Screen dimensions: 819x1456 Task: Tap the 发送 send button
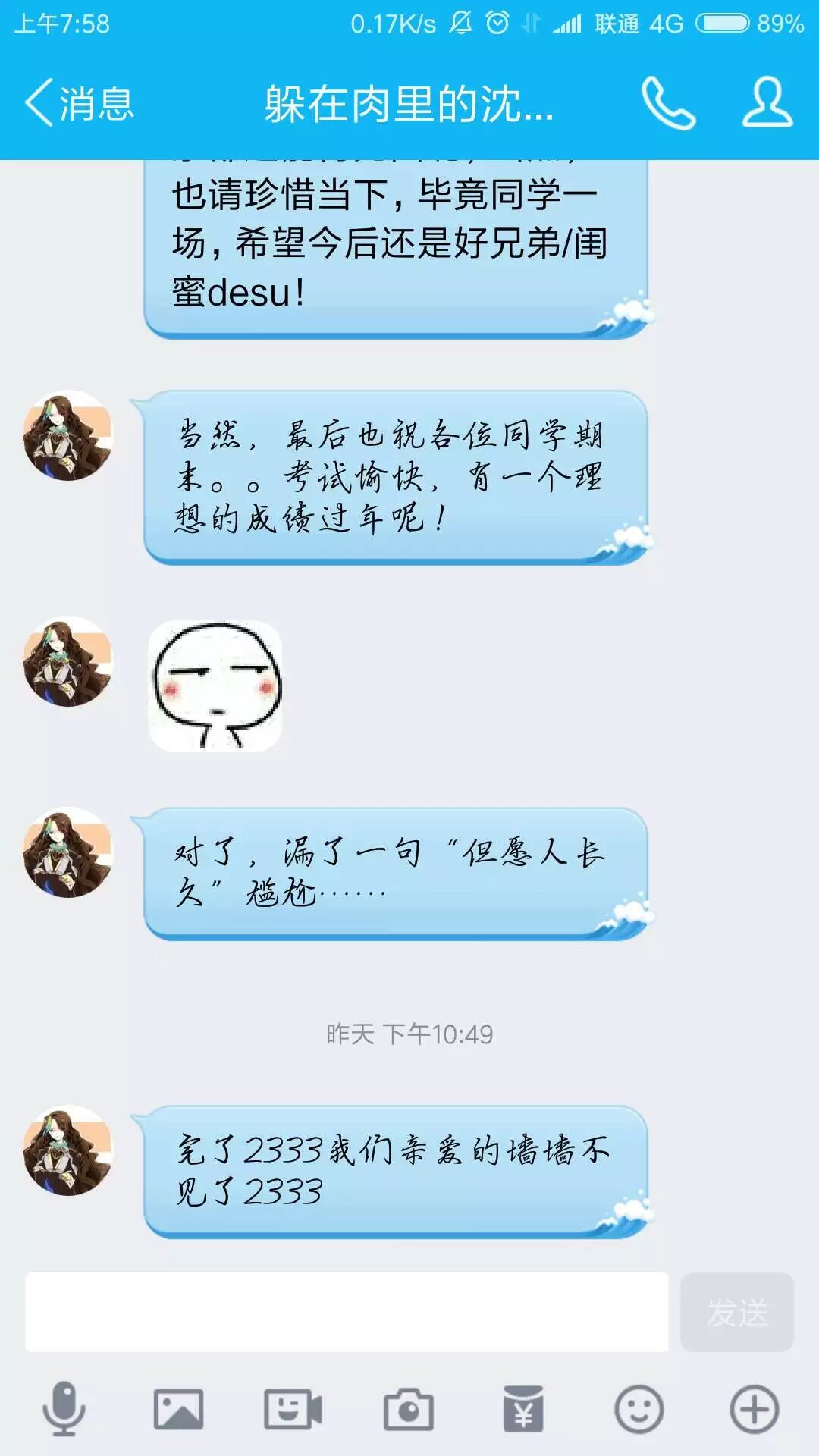click(736, 1312)
